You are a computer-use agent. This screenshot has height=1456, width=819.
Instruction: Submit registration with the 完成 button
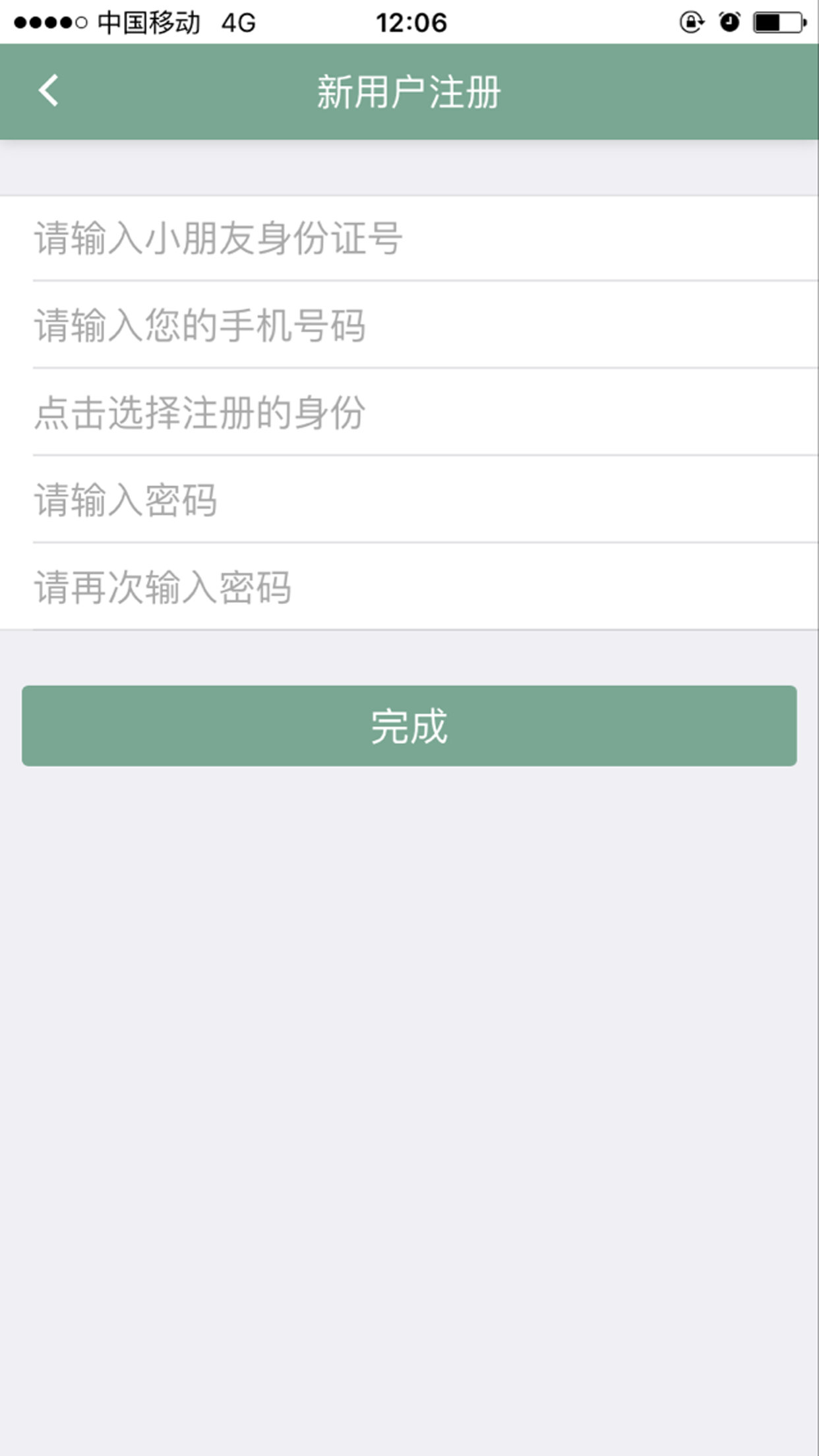pyautogui.click(x=409, y=726)
